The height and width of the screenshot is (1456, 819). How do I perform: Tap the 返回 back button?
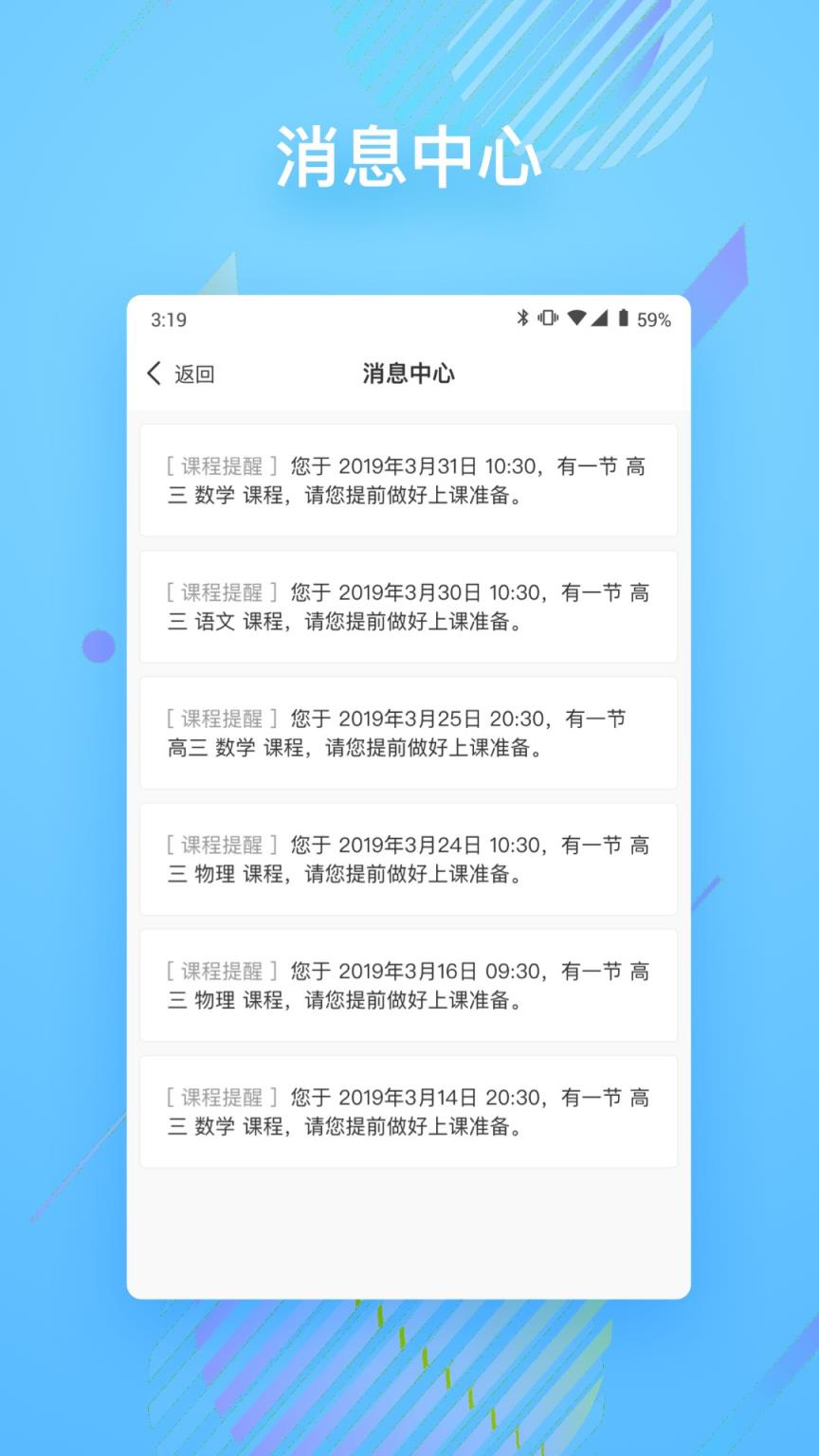click(x=180, y=374)
